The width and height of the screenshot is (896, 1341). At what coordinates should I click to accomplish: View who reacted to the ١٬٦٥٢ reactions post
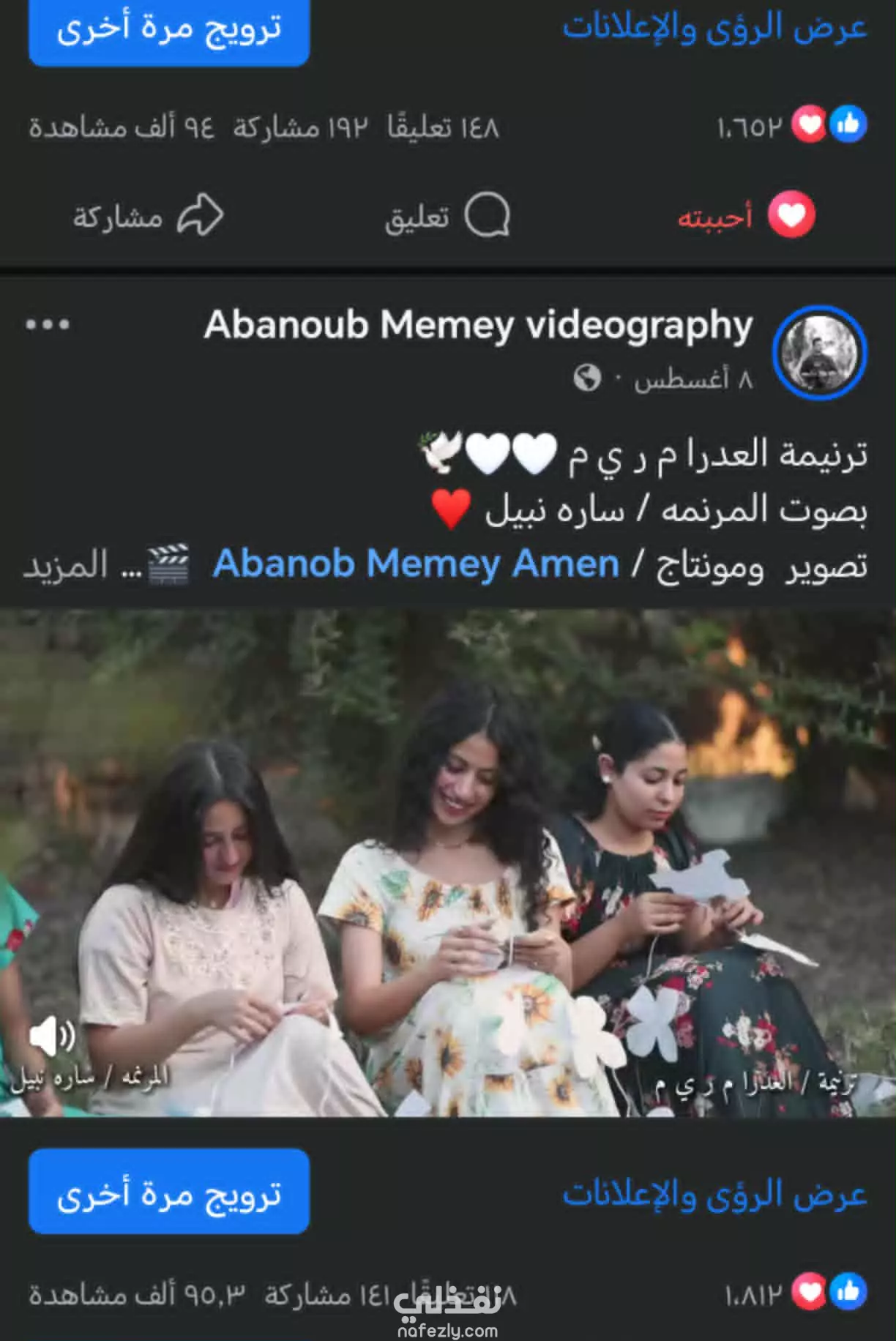click(792, 127)
